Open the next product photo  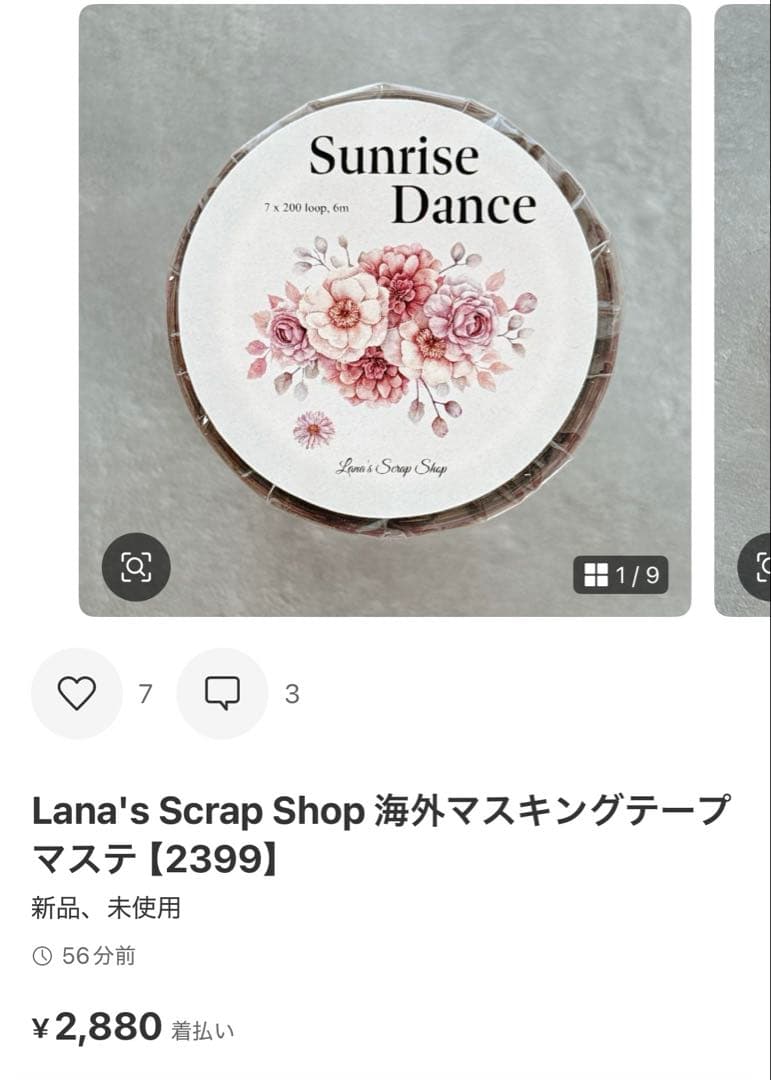[744, 310]
